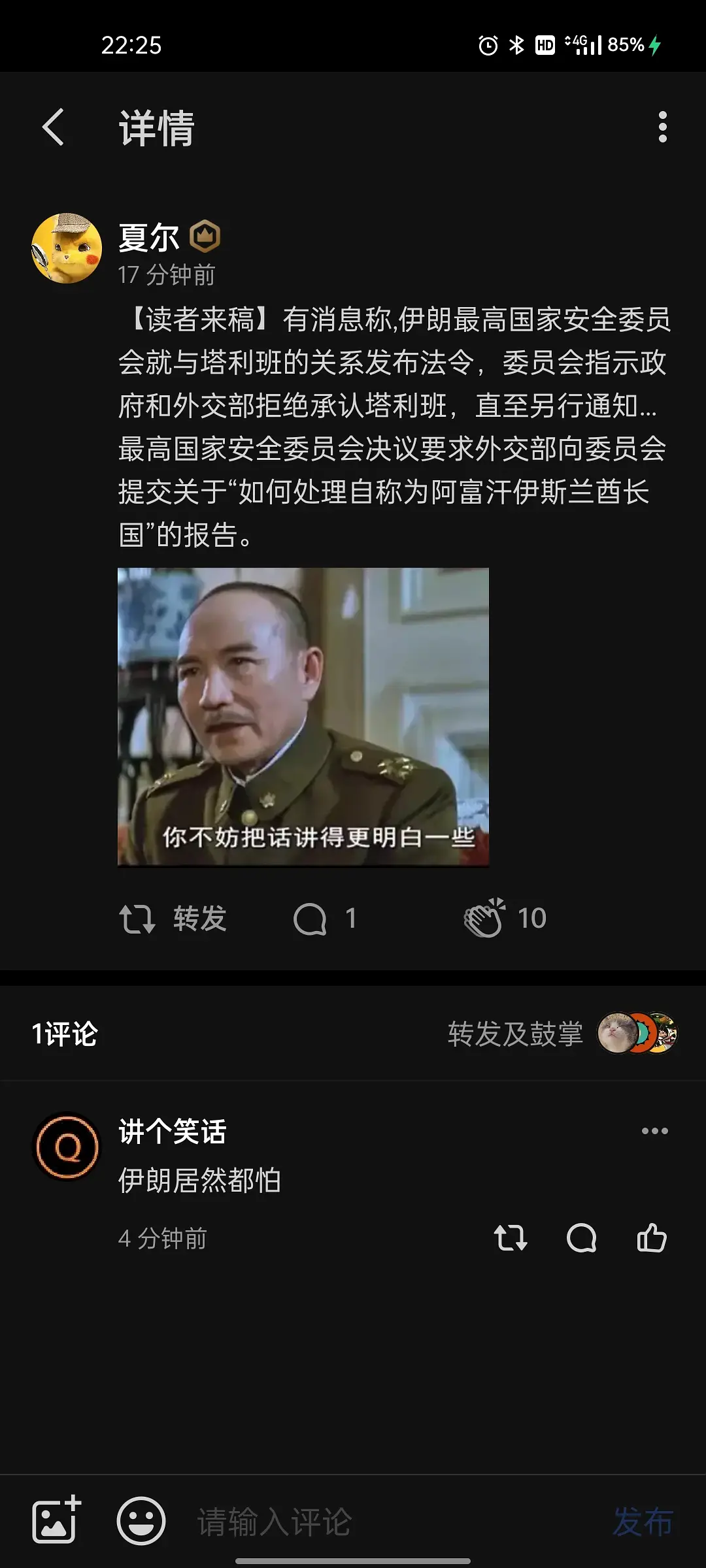Open the meme image in the post
Screen dimensions: 706x1568
[x=303, y=717]
